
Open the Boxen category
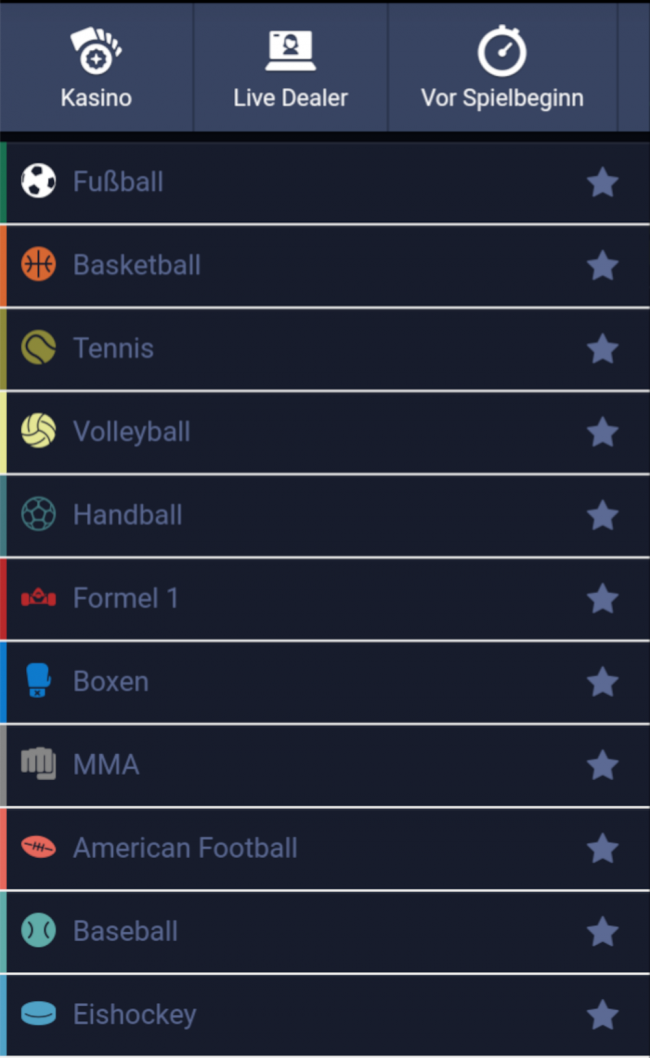[110, 681]
